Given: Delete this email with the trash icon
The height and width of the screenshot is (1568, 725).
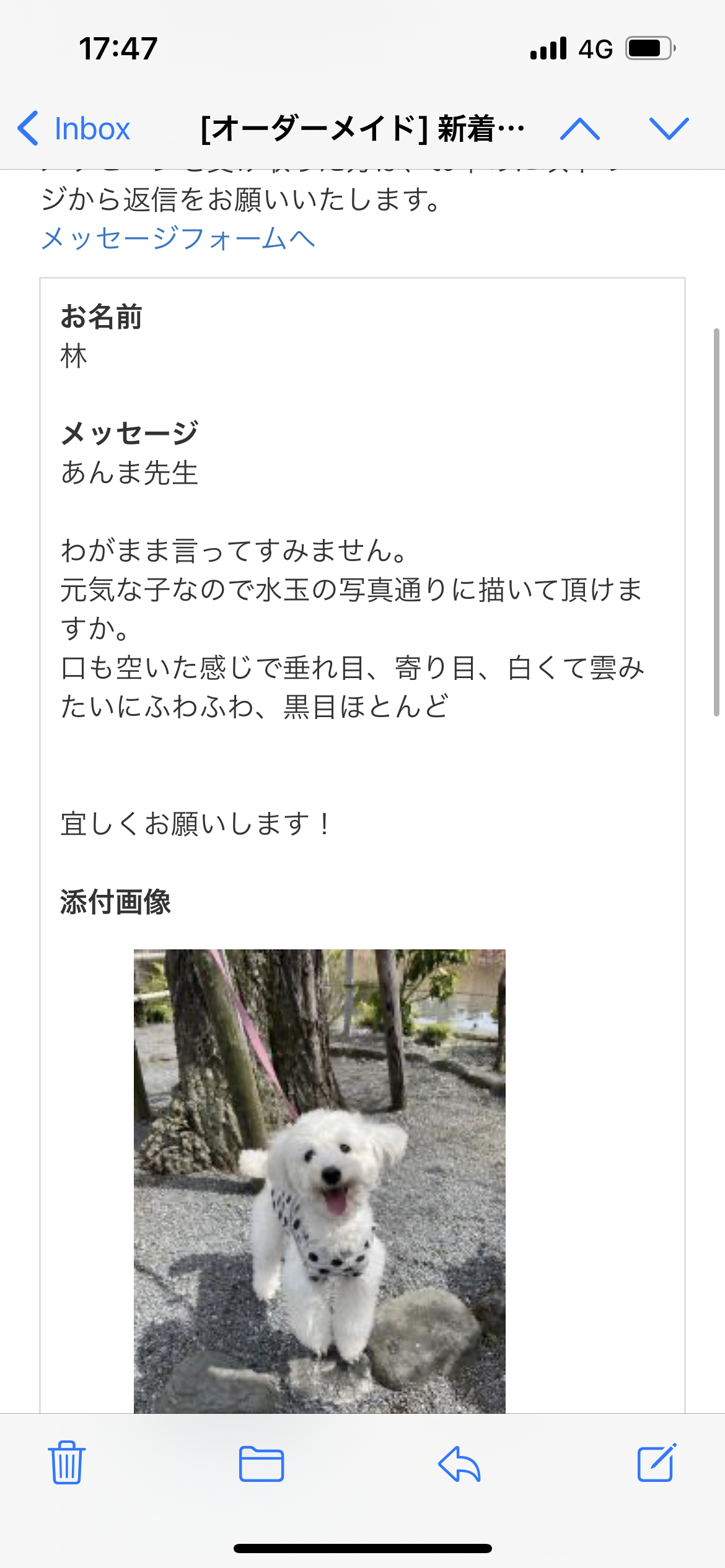Looking at the screenshot, I should [x=67, y=1463].
